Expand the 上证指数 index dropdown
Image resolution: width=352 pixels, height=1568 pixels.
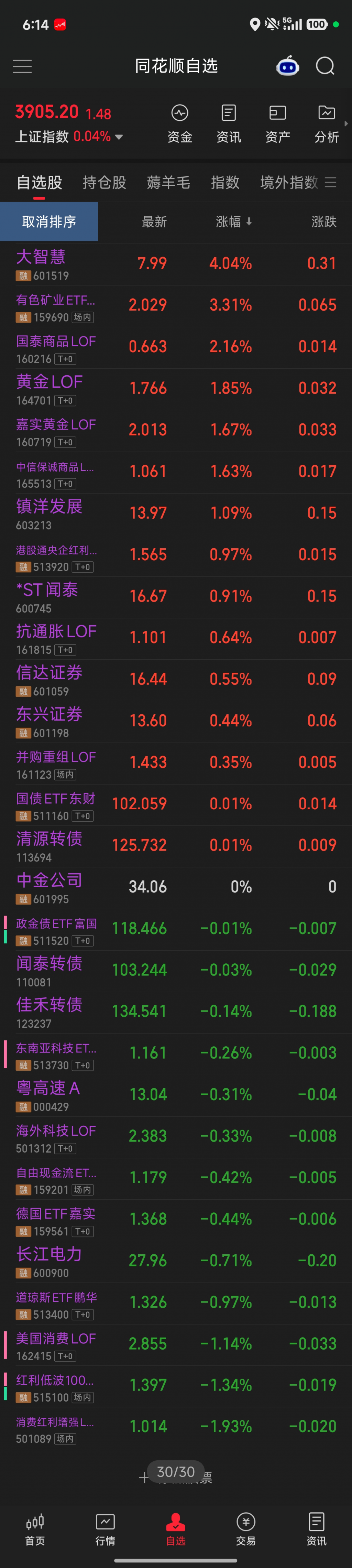pos(119,137)
